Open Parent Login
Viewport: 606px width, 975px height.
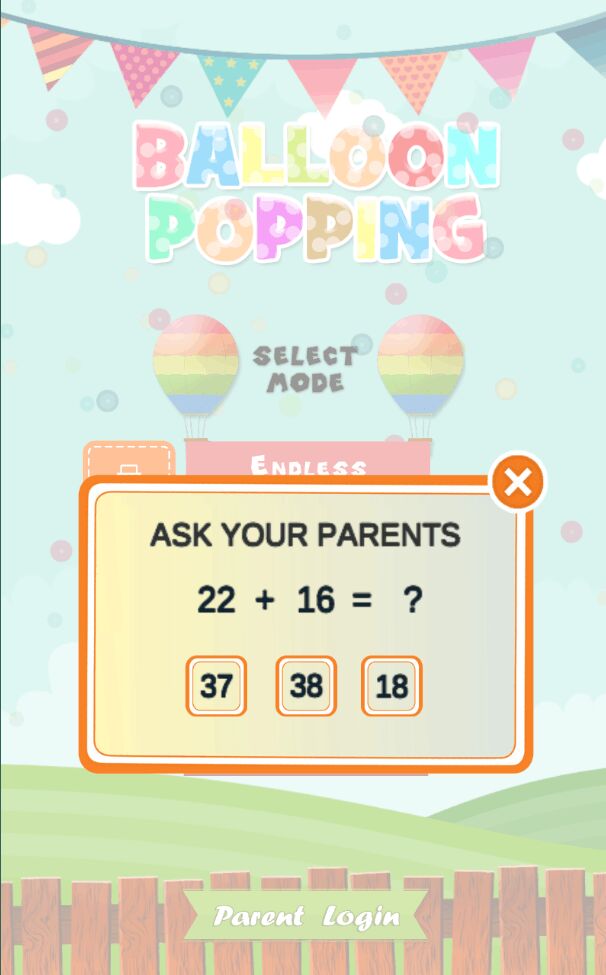click(307, 916)
